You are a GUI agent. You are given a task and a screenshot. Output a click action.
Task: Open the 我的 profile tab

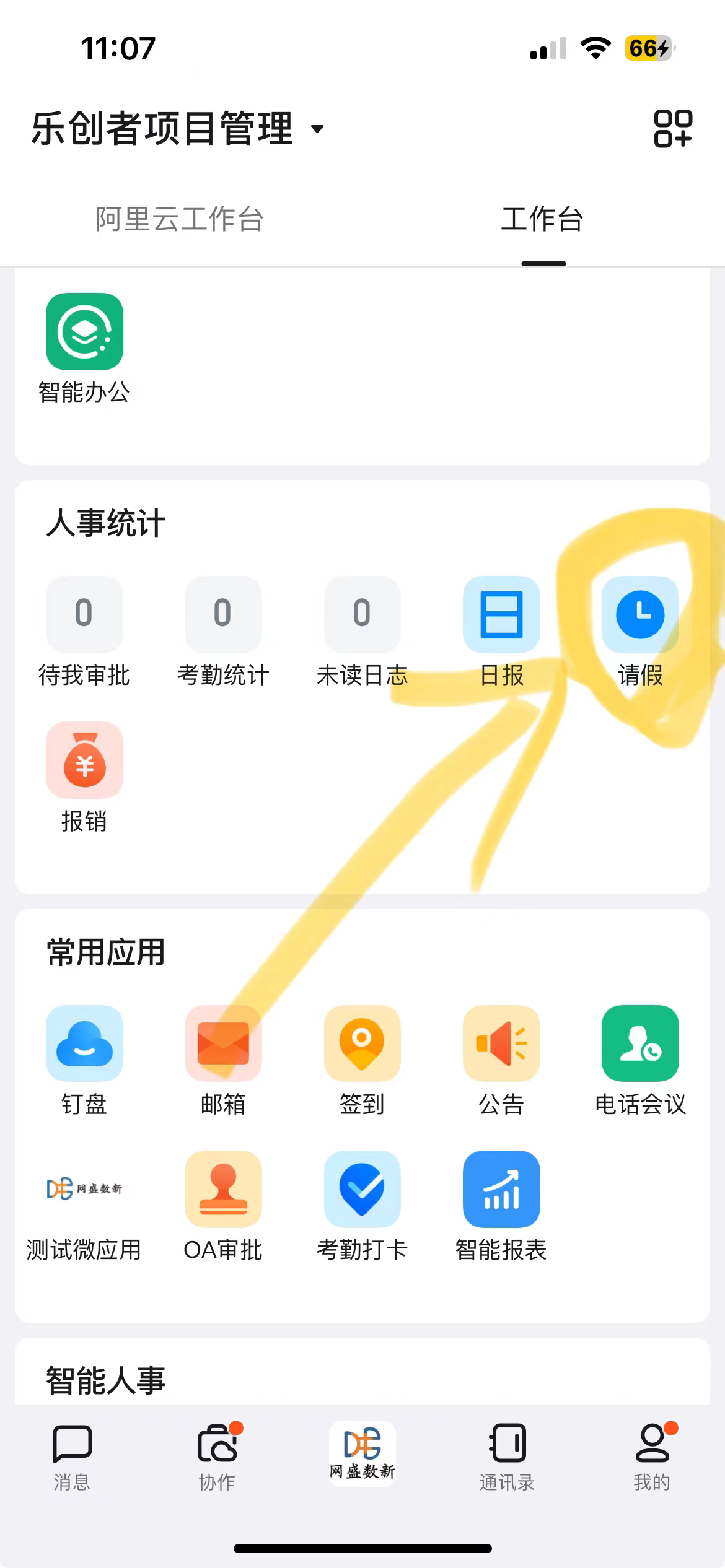coord(652,1454)
